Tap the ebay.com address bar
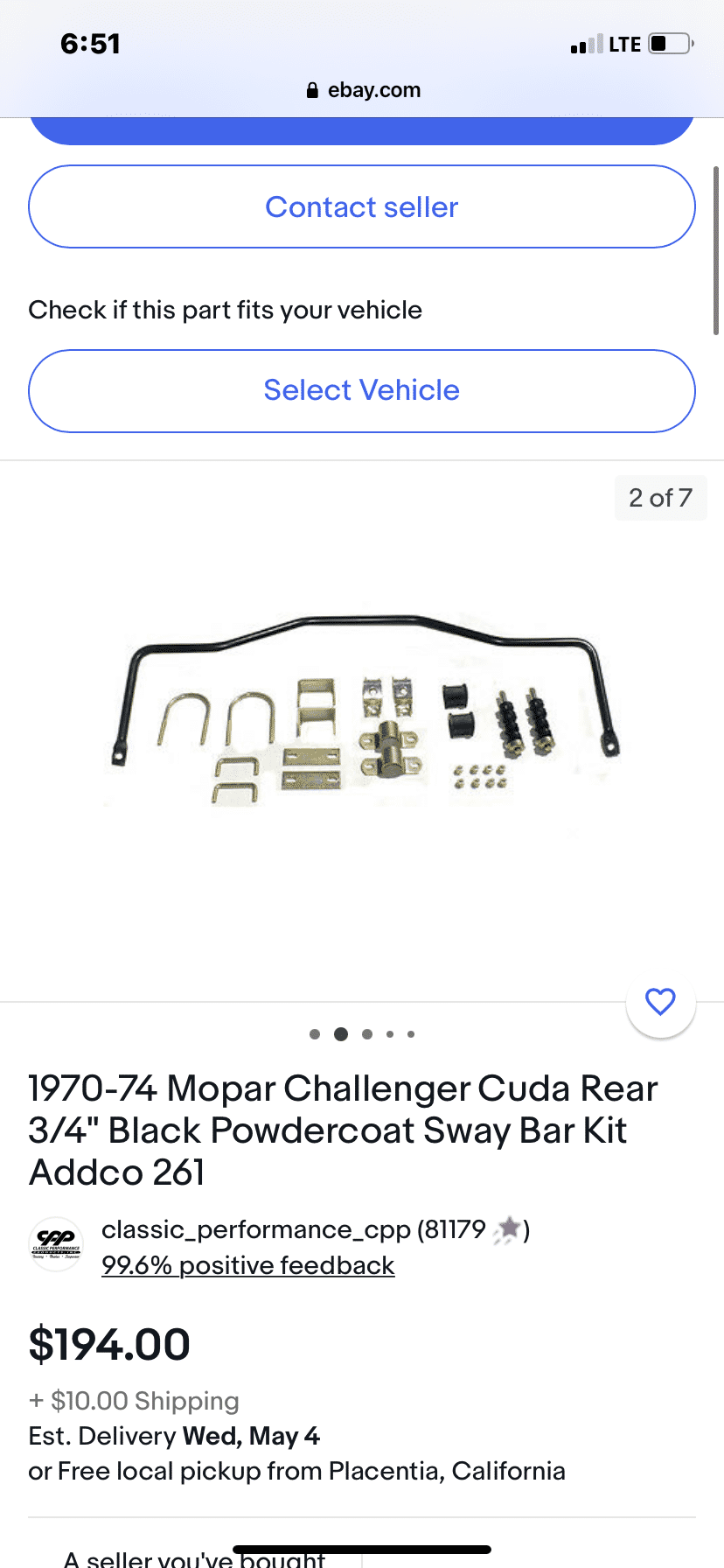Screen dimensions: 724x1568 coord(362,90)
